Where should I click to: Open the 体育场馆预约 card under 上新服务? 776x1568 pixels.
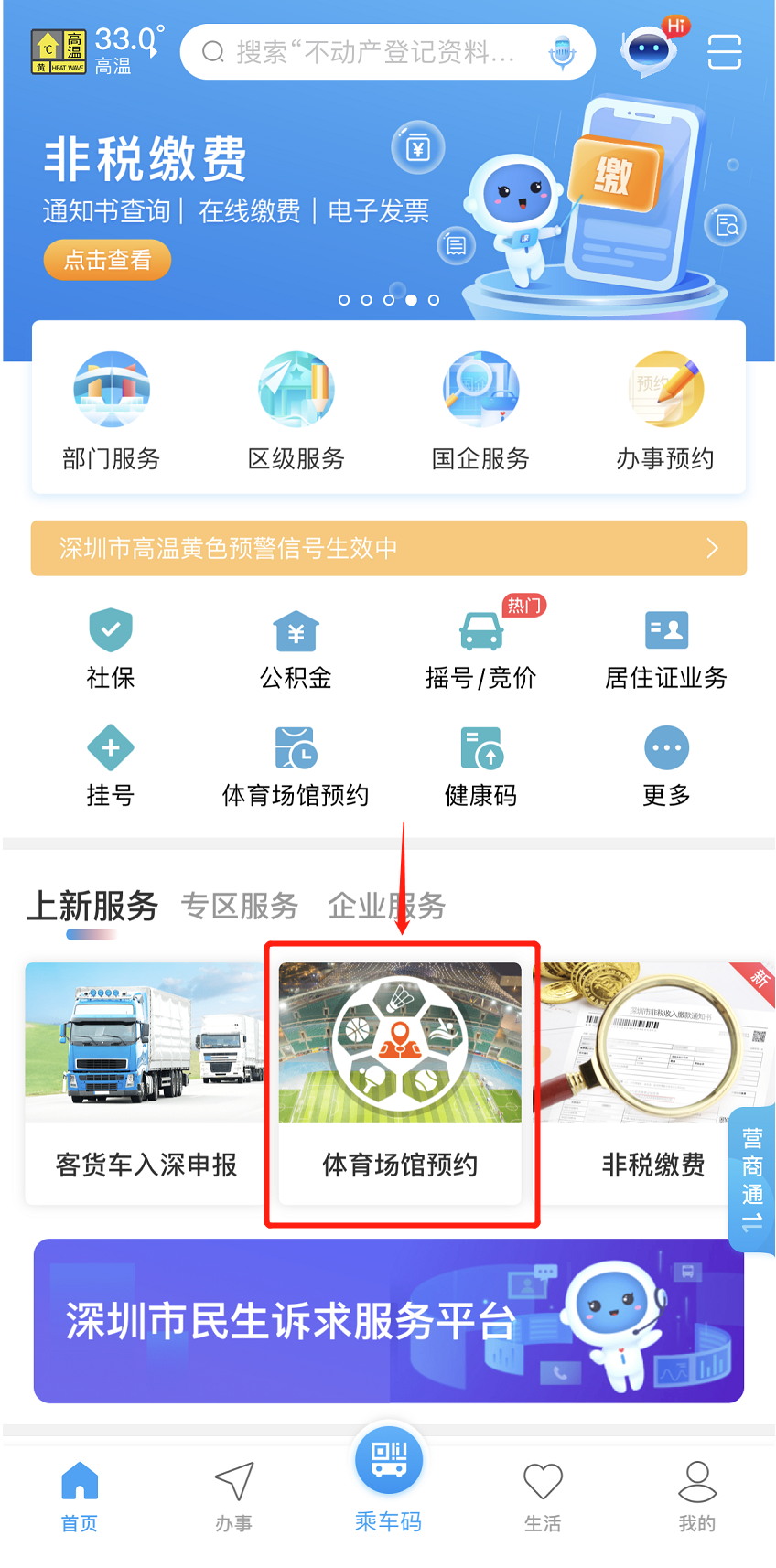point(400,1082)
